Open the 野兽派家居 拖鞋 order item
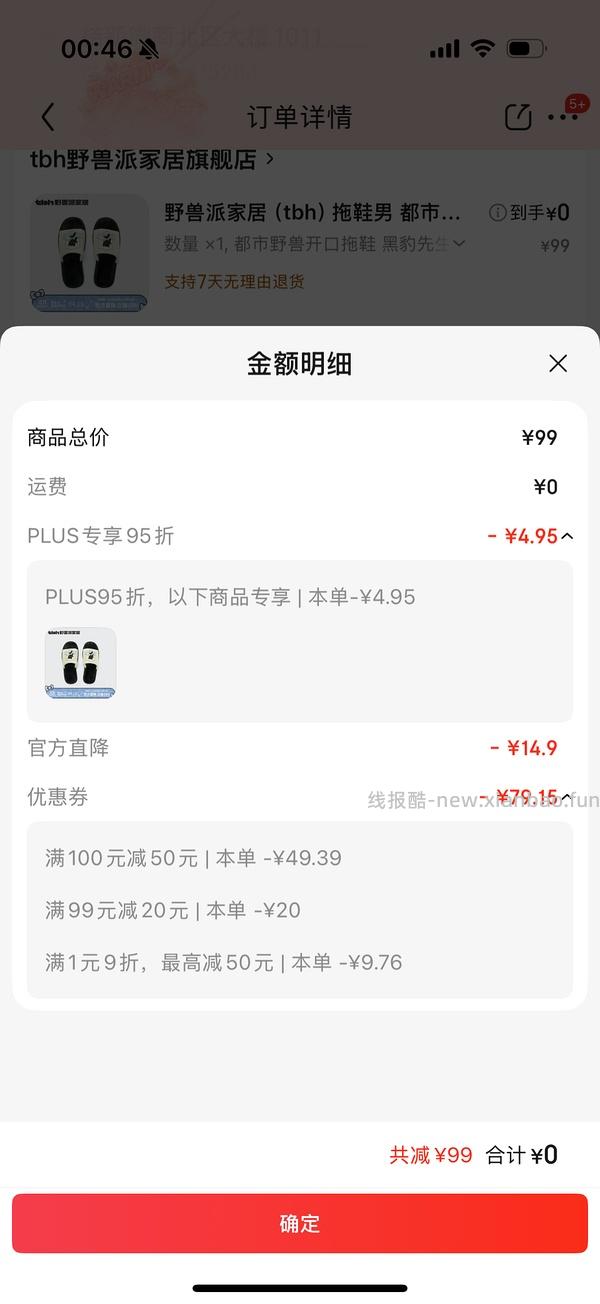Viewport: 600px width, 1304px height. (x=312, y=213)
